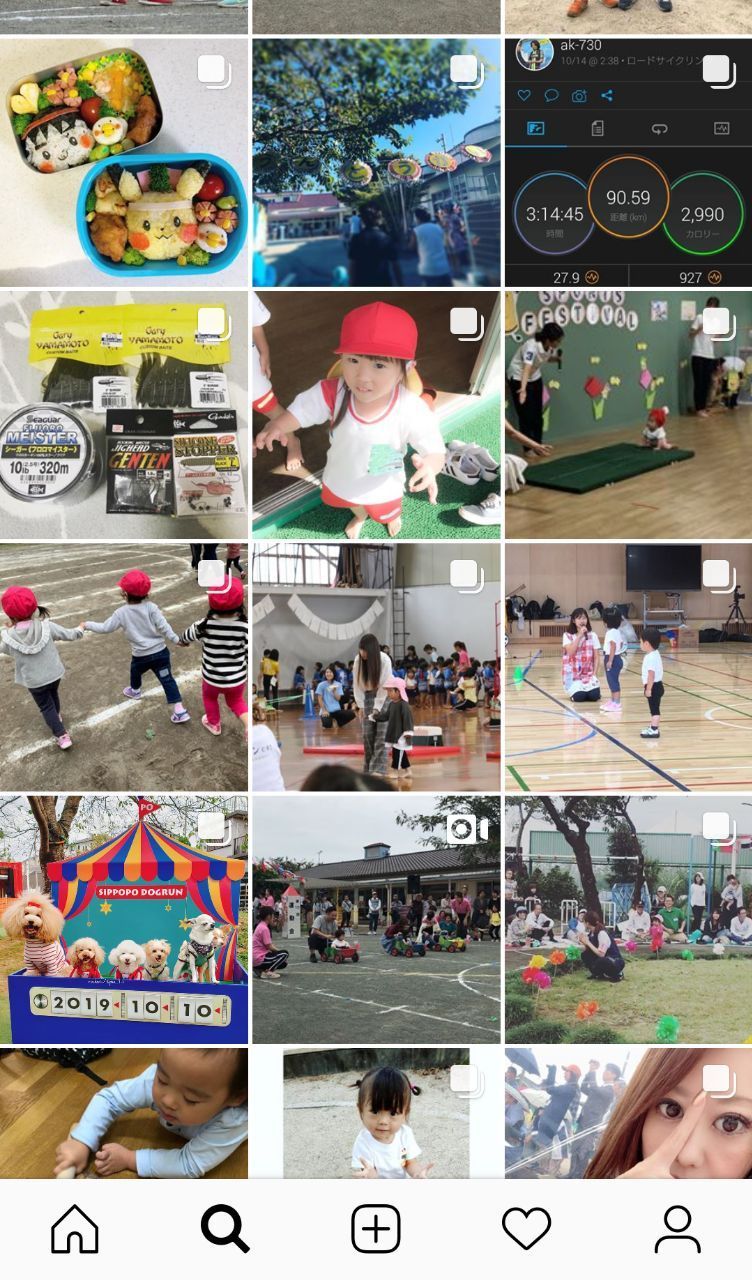Open post of three kids holding hands

[123, 667]
